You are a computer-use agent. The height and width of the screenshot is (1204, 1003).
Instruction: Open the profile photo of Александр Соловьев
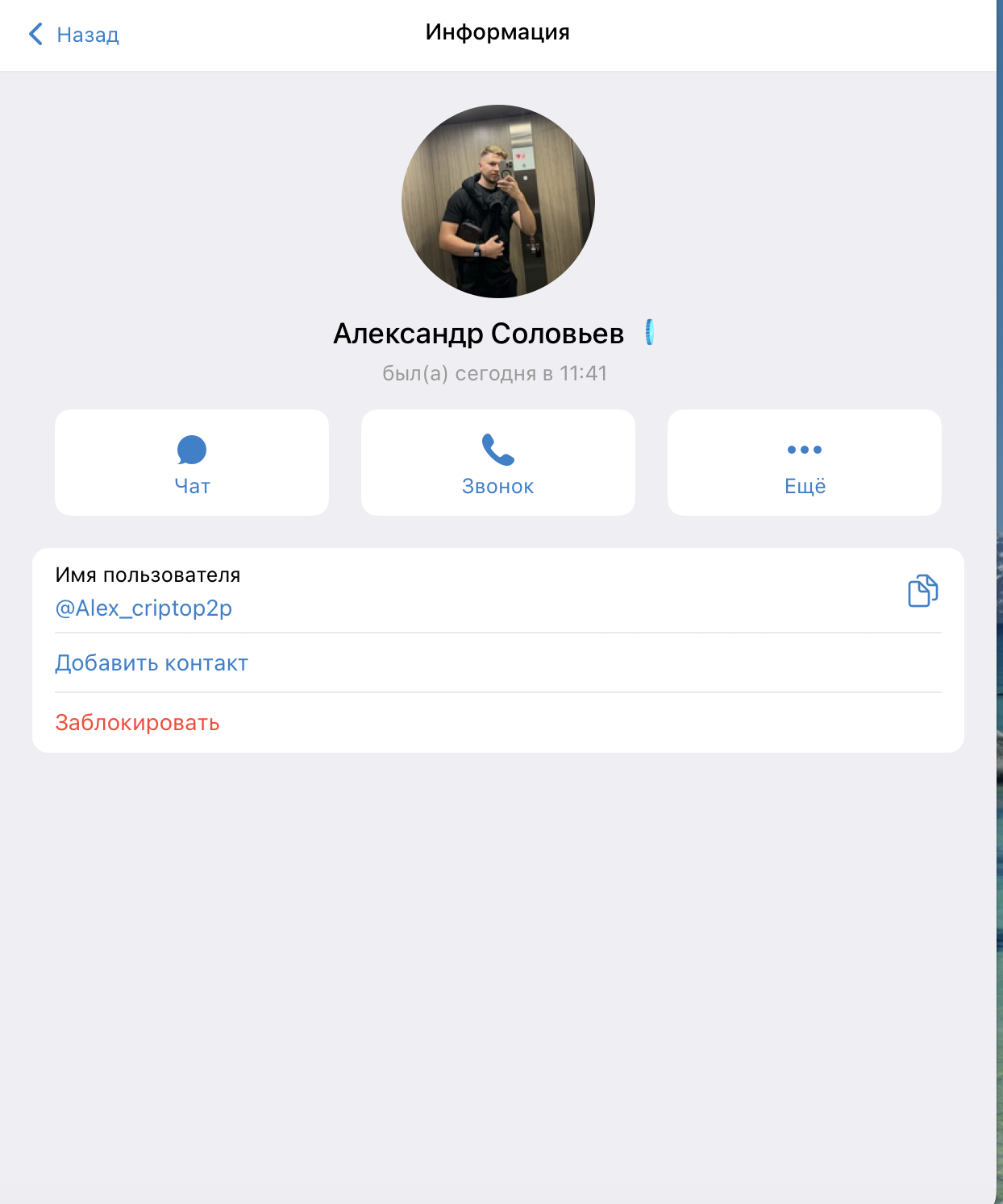tap(498, 201)
